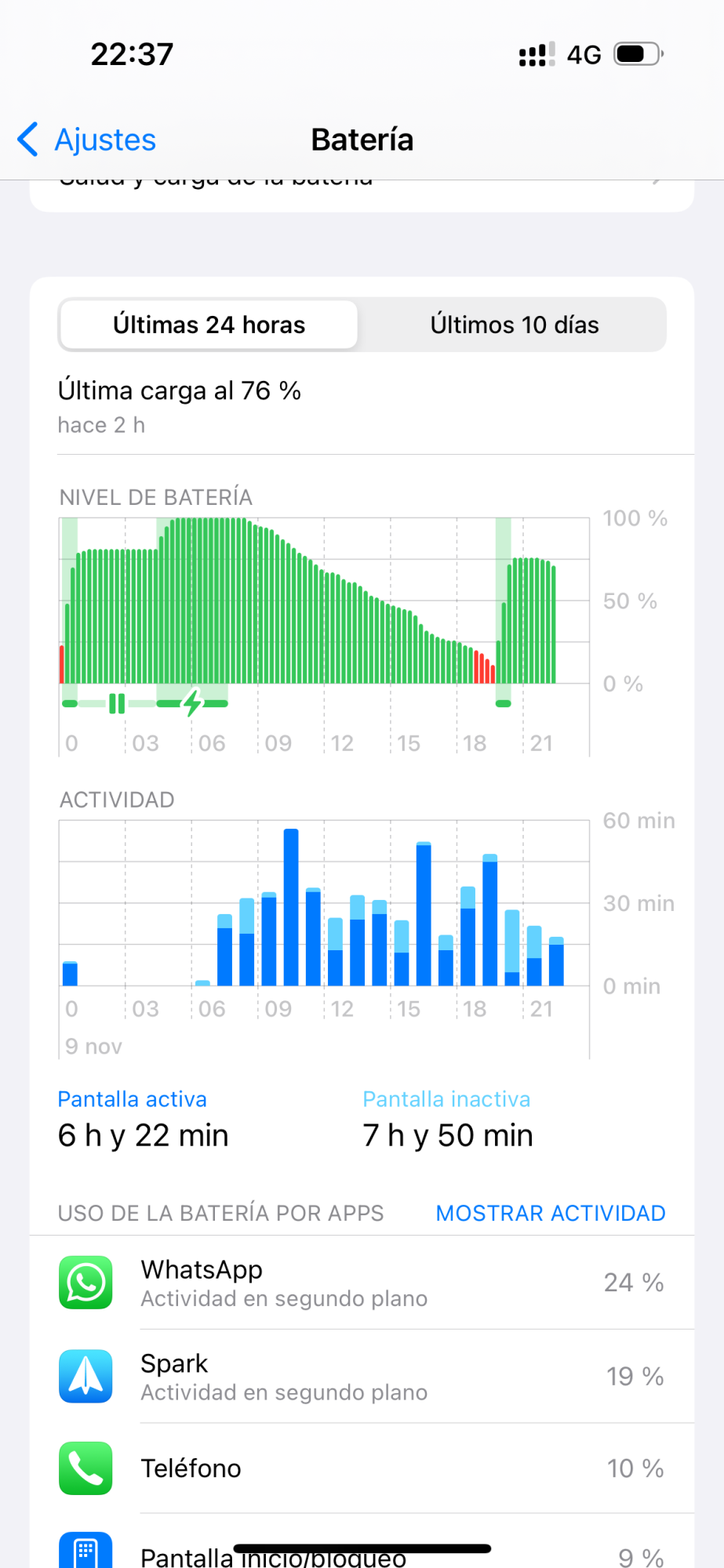Open Spark battery usage row
The image size is (724, 1568).
point(361,1377)
